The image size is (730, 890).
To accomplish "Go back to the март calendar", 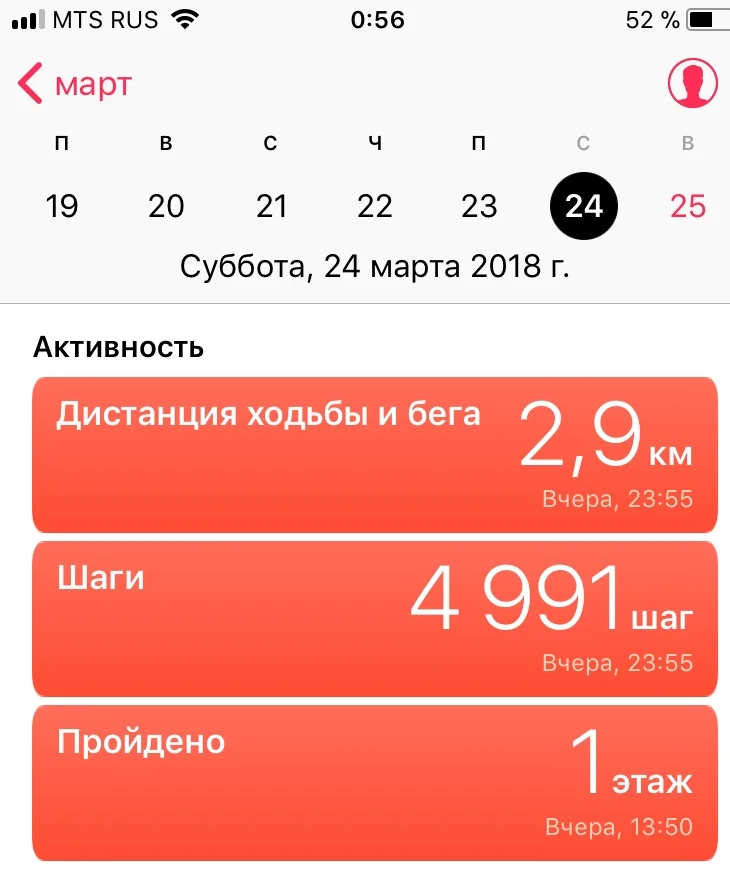I will (75, 84).
